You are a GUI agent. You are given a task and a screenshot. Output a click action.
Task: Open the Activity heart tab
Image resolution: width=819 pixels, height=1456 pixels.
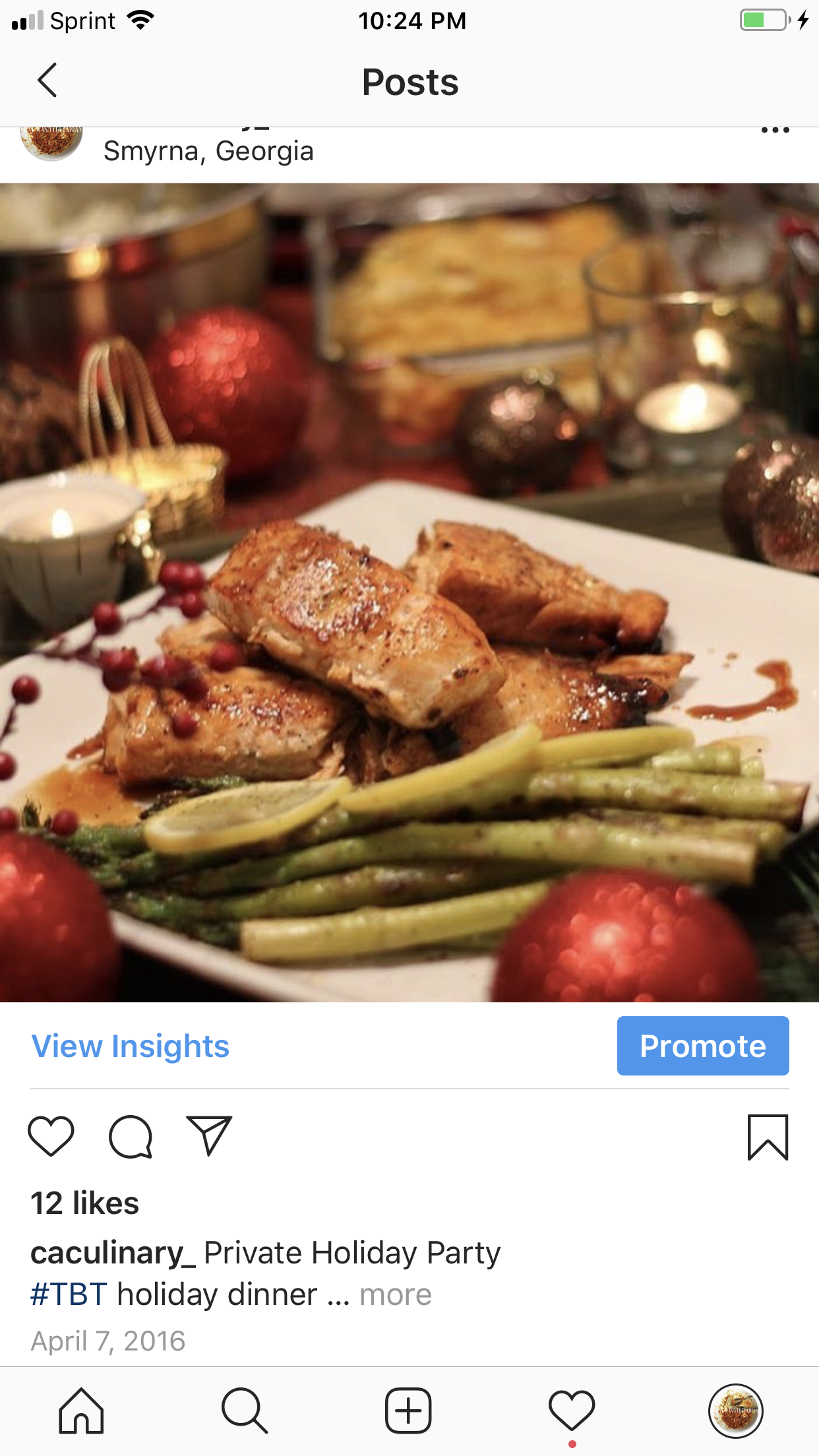(x=572, y=1411)
